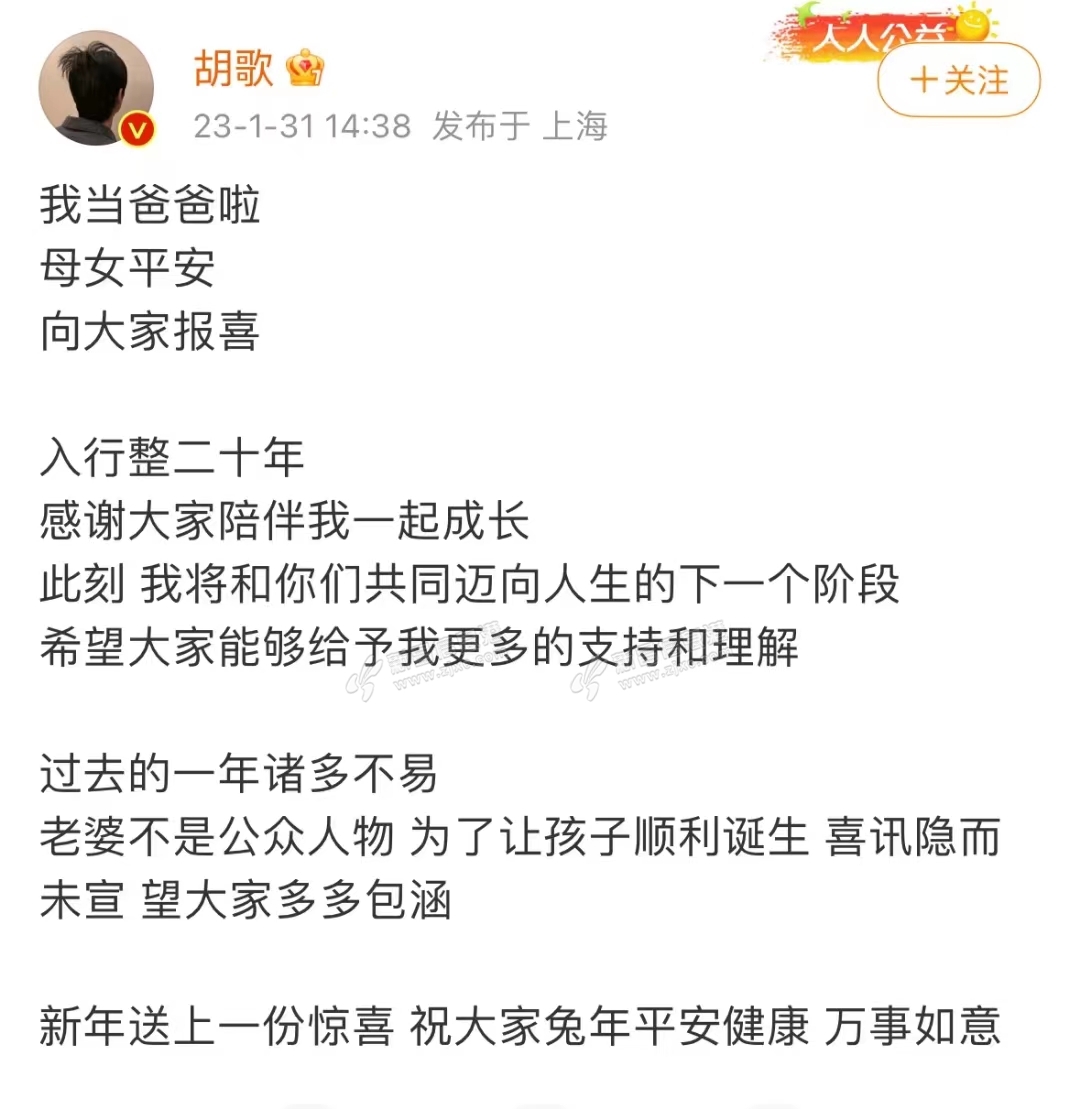Follow 胡歌 with the 关注 button
Screen dimensions: 1080x1109
[958, 81]
